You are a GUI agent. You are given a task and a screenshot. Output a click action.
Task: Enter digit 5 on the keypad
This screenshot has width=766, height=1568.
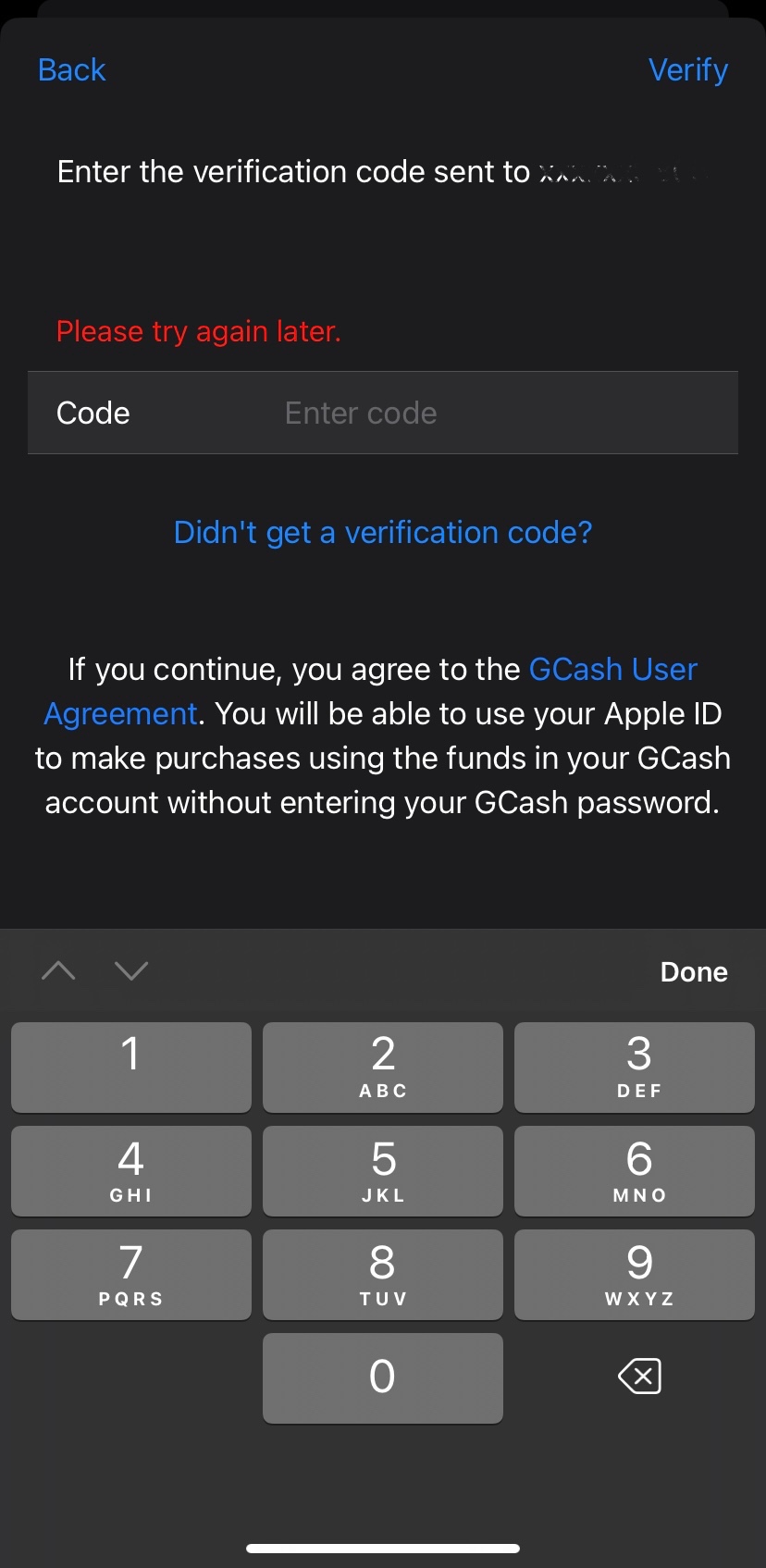click(x=382, y=1170)
